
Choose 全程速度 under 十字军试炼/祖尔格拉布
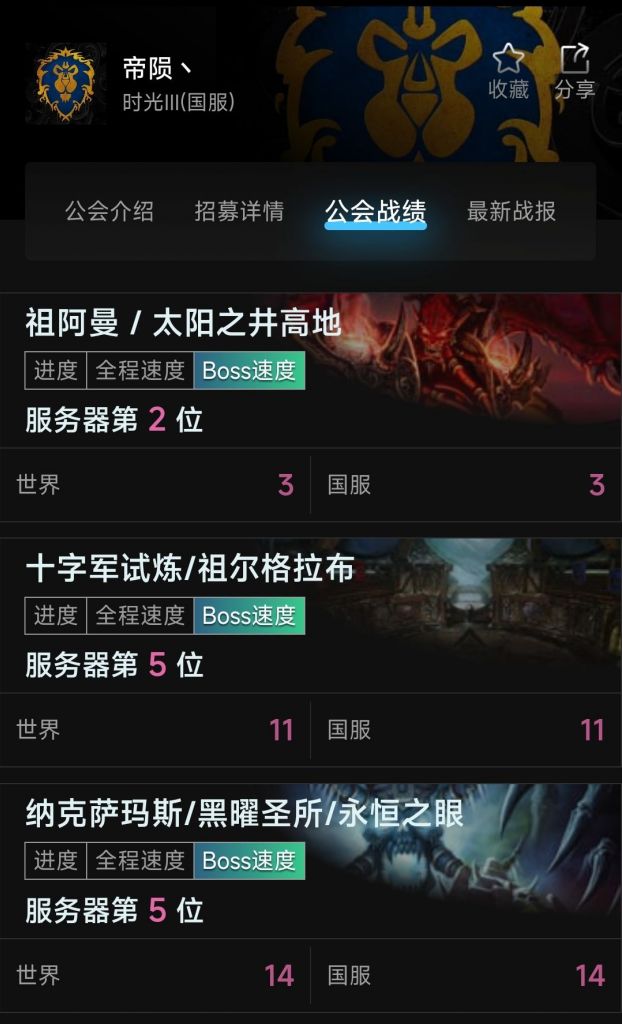coord(140,616)
